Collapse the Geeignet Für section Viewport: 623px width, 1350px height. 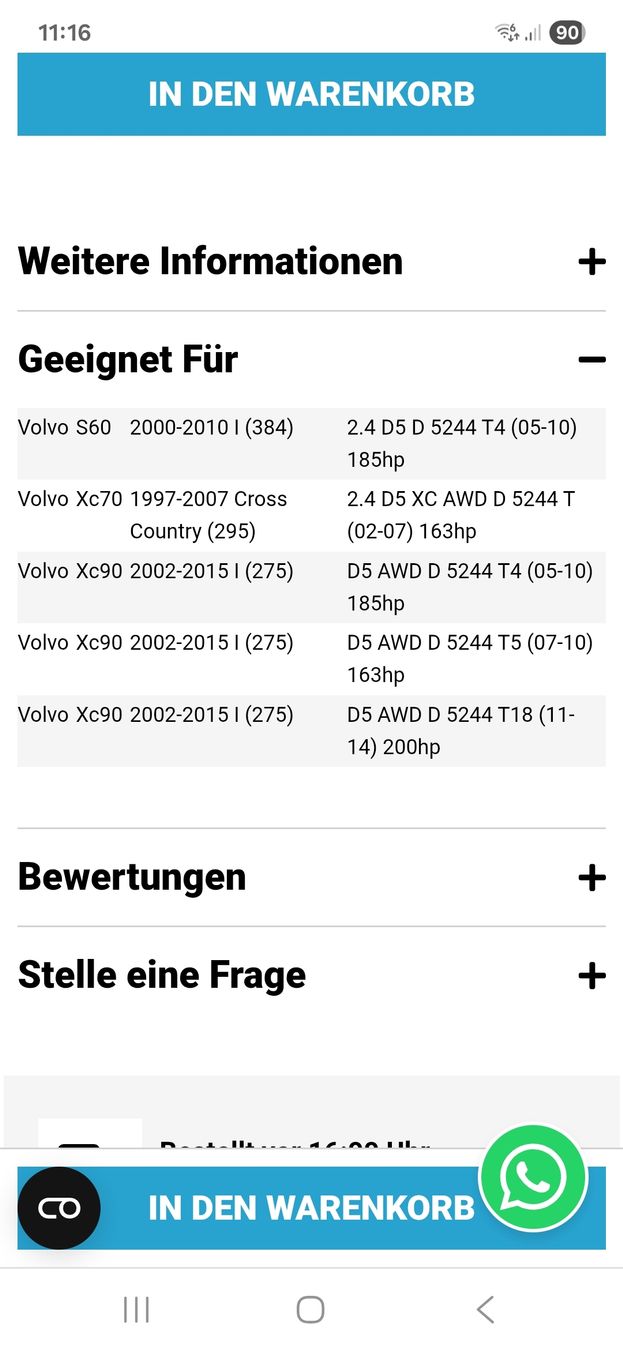pos(591,360)
